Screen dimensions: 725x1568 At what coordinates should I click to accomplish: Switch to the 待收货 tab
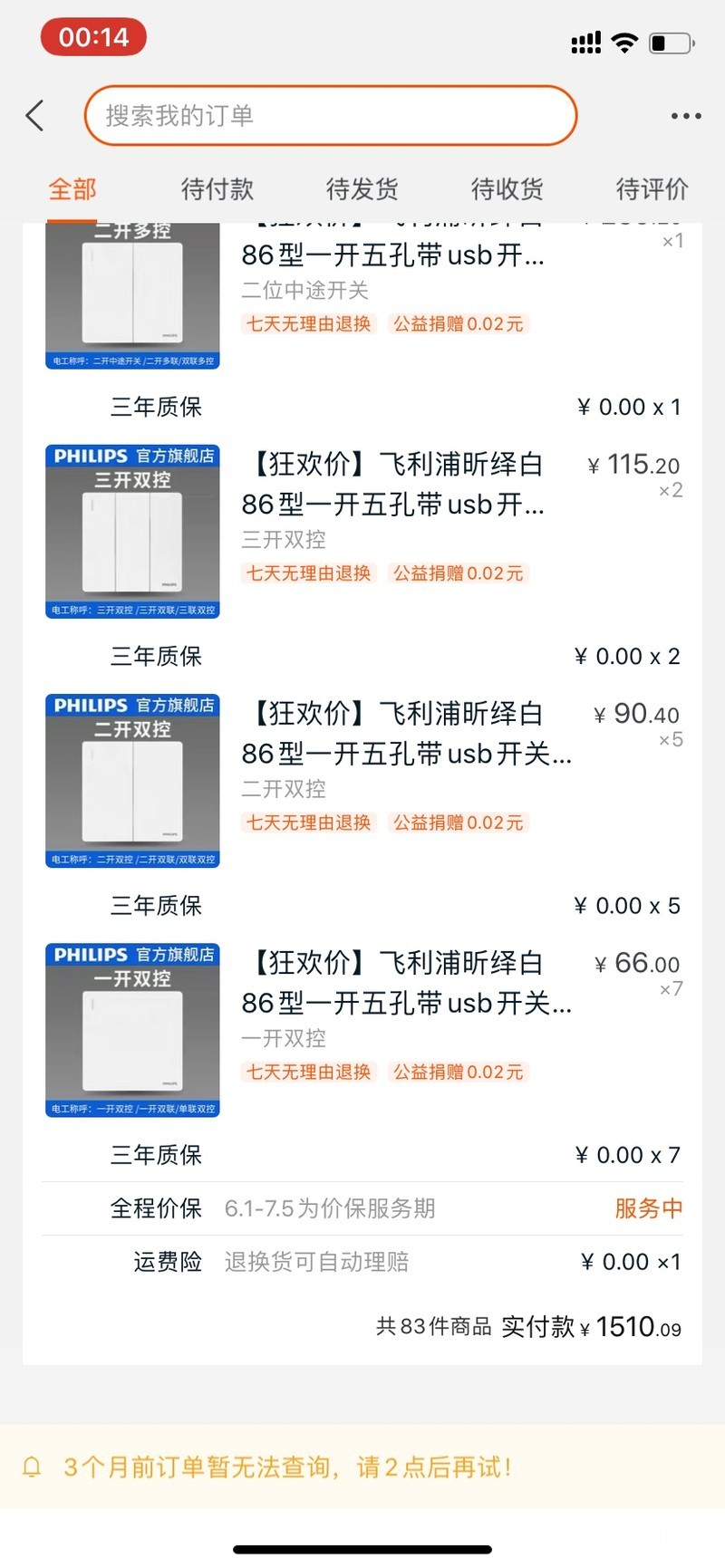click(x=507, y=189)
